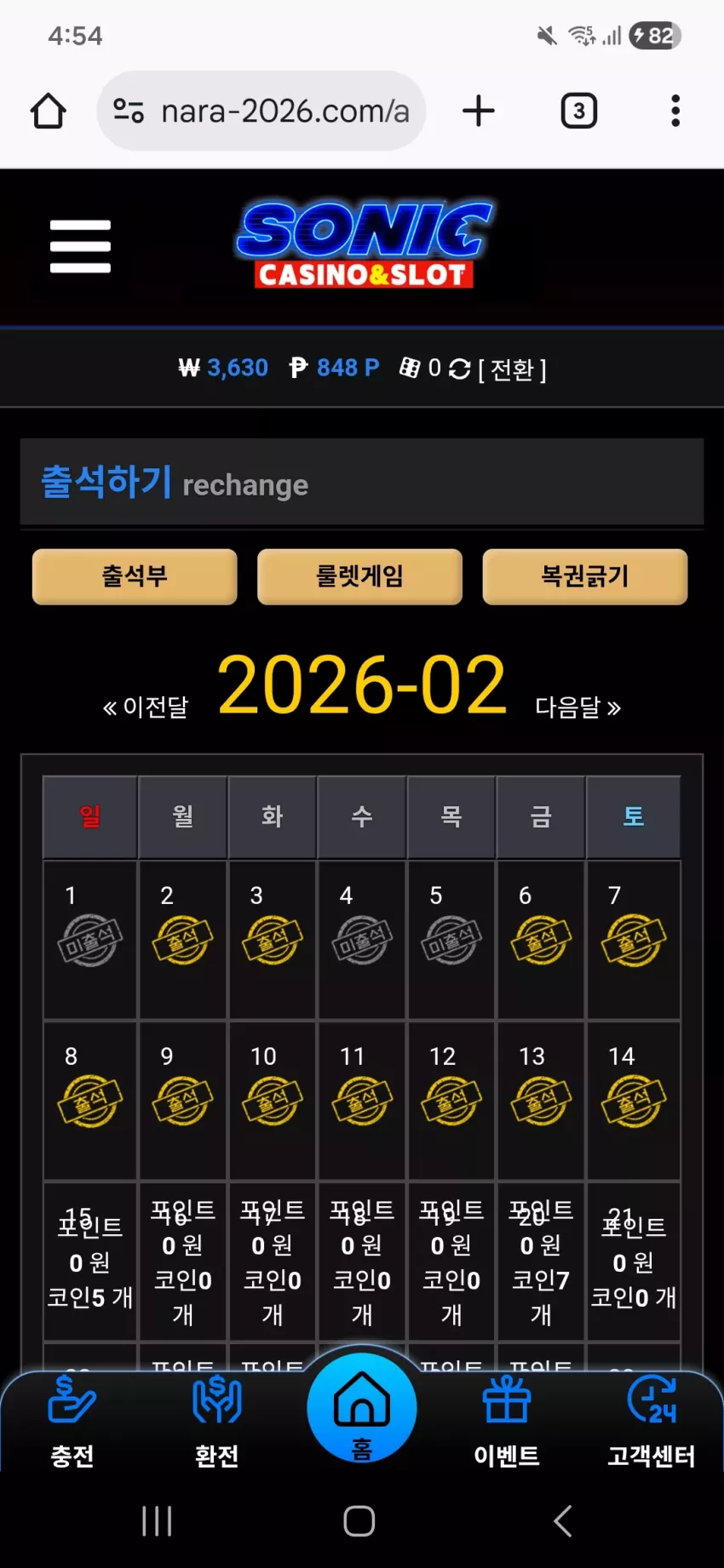Image resolution: width=724 pixels, height=1568 pixels.
Task: Go to next month via 다음달
Action: (x=578, y=707)
